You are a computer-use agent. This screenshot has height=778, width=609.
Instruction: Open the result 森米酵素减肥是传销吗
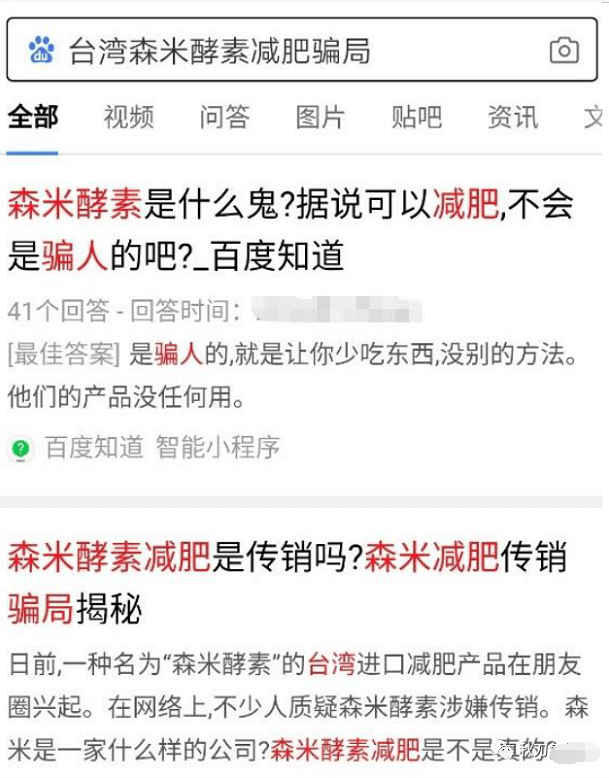pos(288,581)
